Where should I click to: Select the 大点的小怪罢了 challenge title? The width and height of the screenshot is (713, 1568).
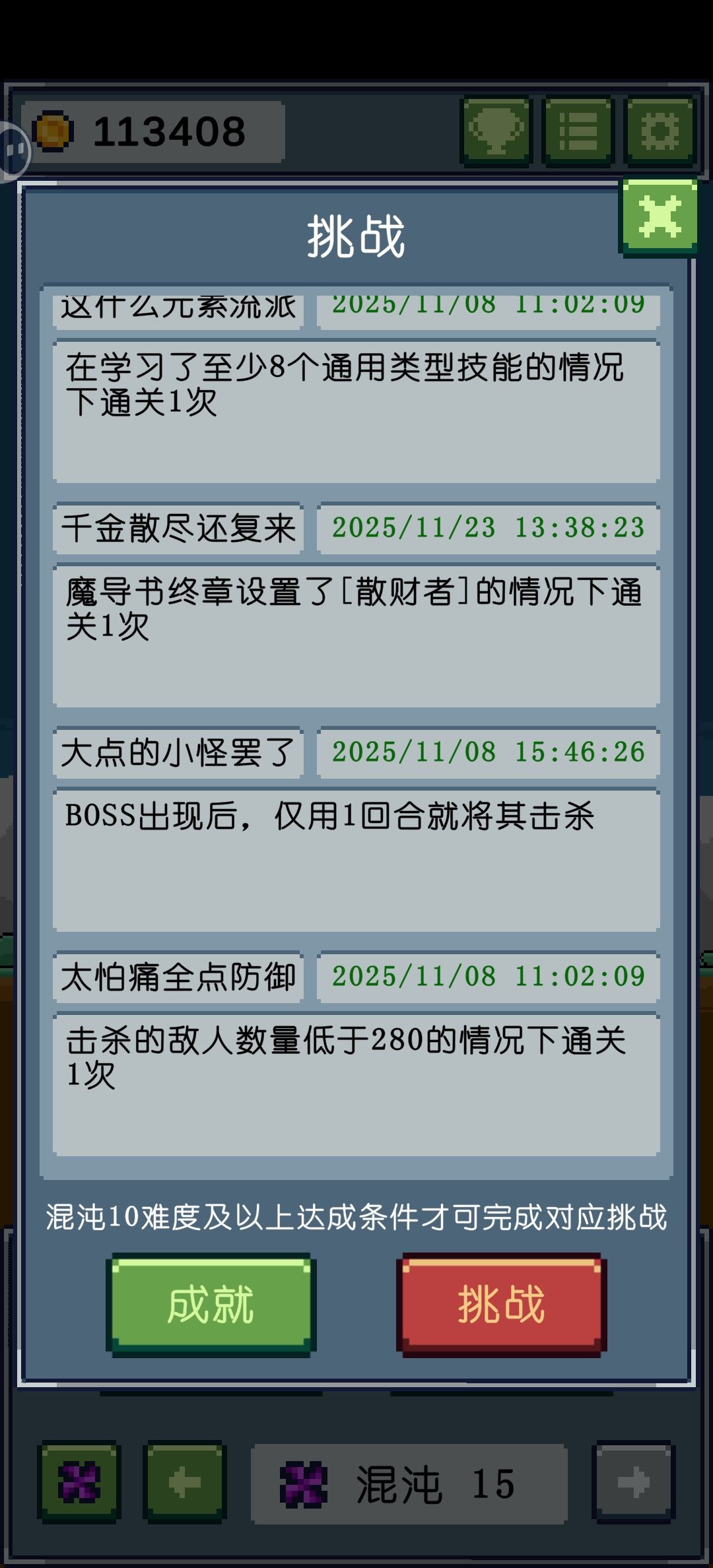pos(178,752)
